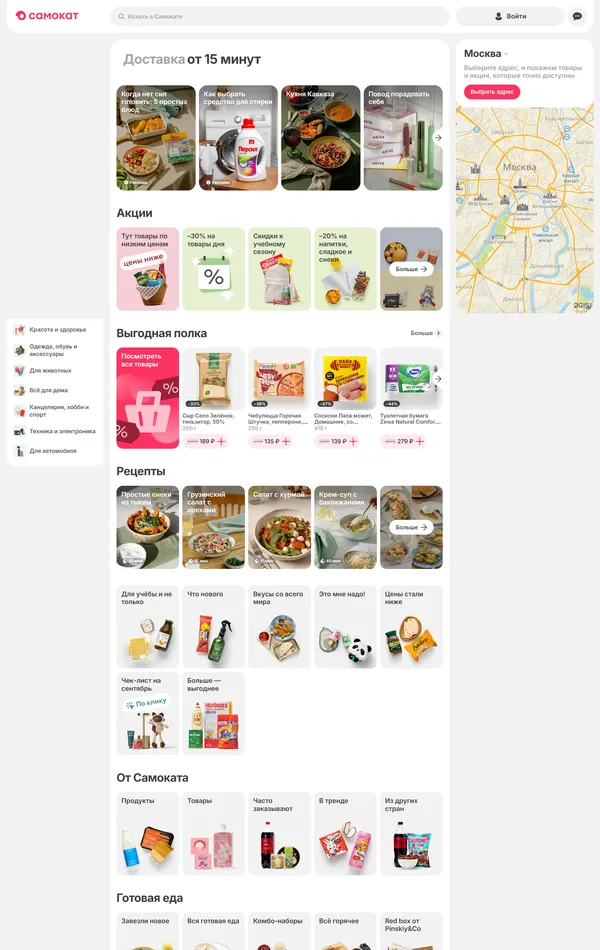Open the Салат с хурмой recipe

[x=279, y=527]
